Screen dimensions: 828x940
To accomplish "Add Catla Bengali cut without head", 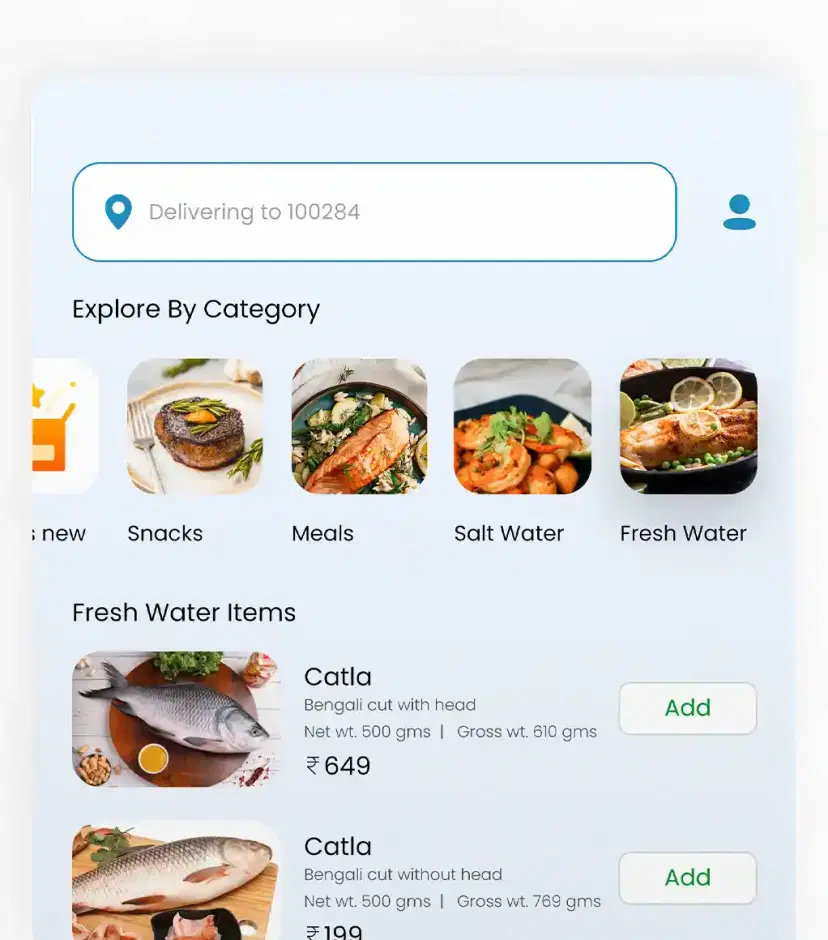I will (x=687, y=877).
